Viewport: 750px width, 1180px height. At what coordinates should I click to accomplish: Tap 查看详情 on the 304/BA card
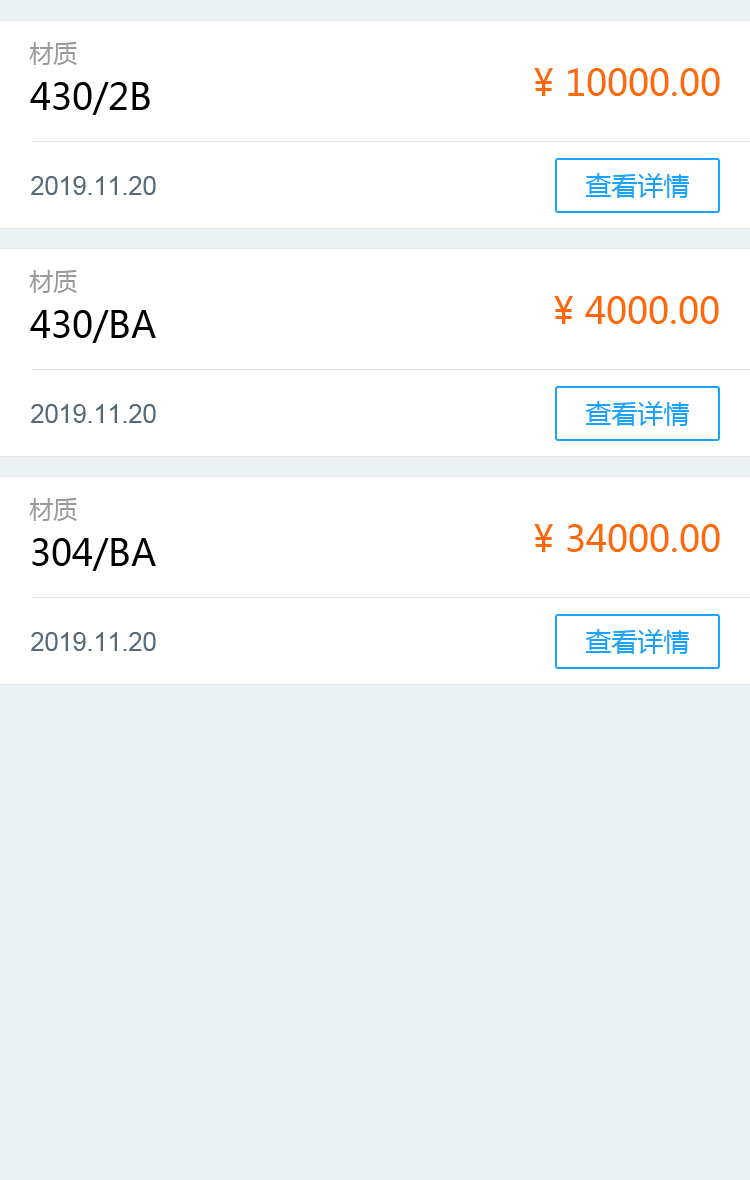click(637, 642)
